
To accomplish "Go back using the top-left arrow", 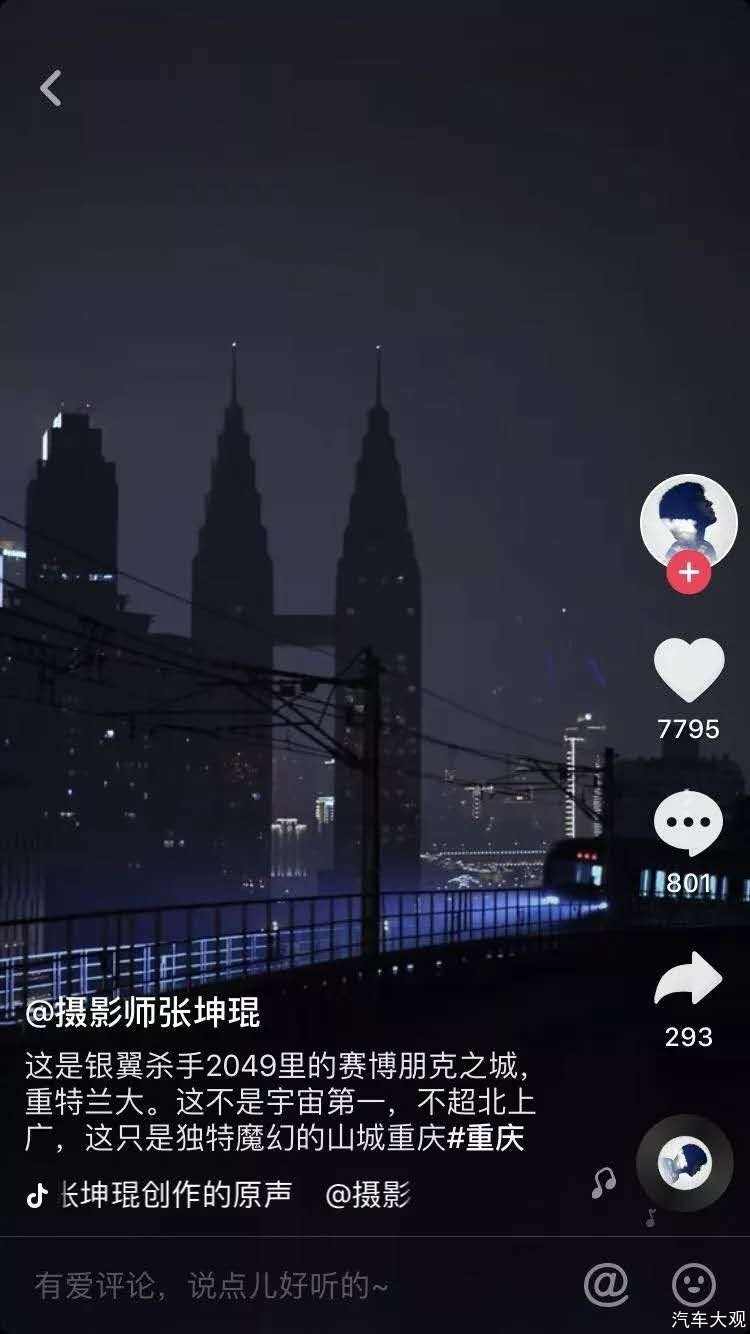I will (51, 88).
